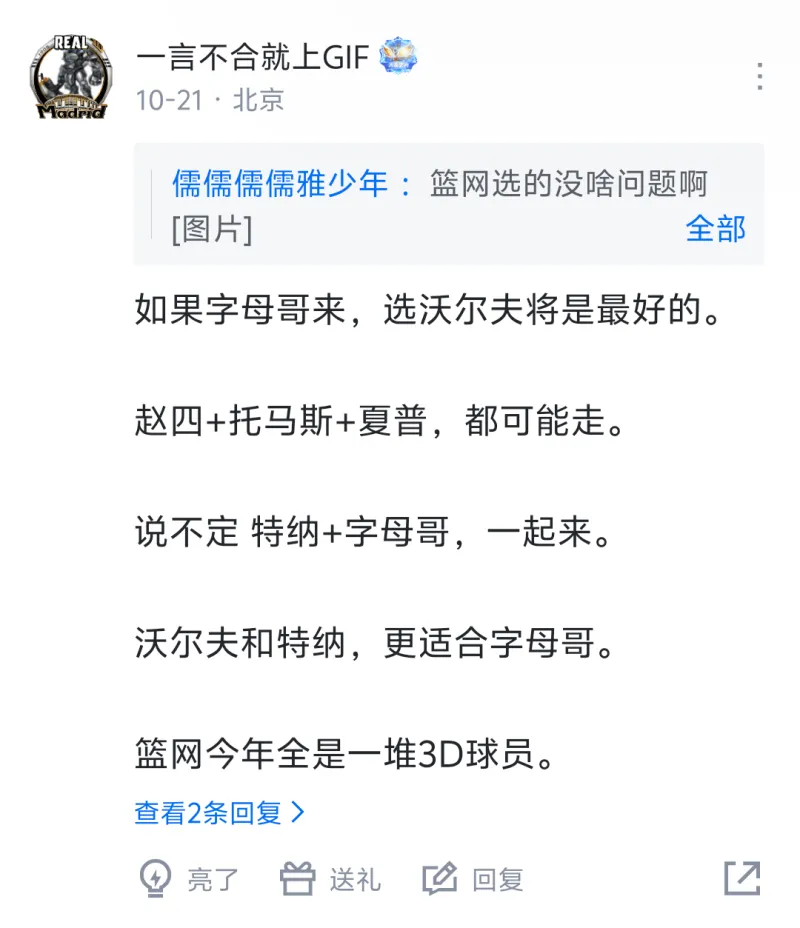Tap the username 一言不合就上GIF
The height and width of the screenshot is (928, 800).
point(254,57)
